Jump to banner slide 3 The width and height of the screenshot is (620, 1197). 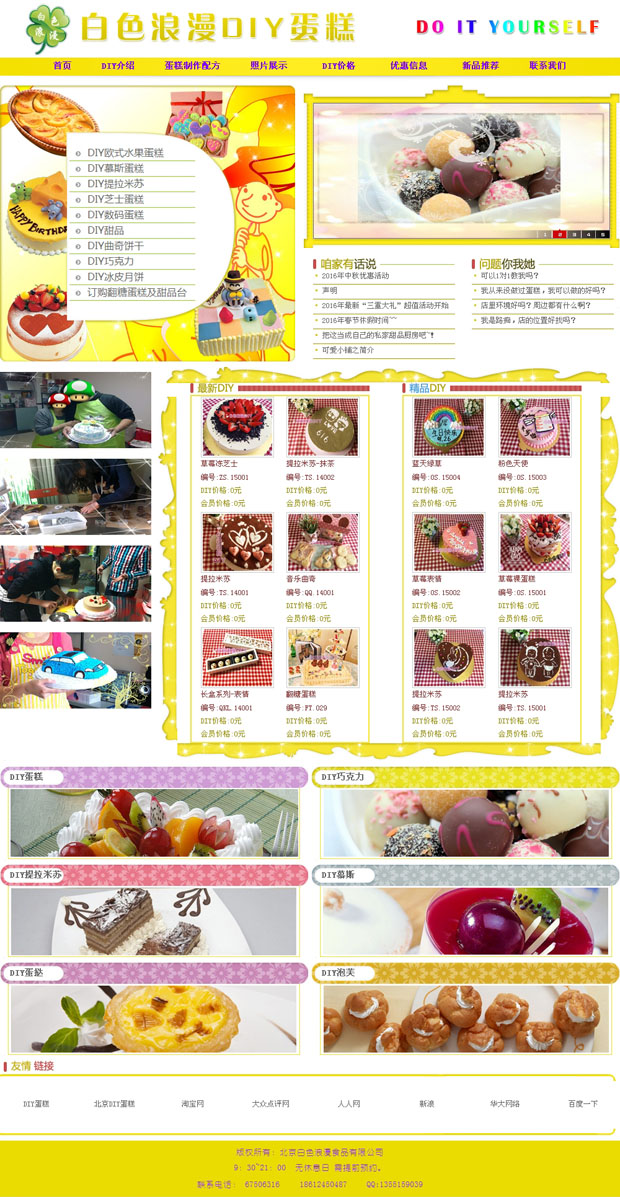574,234
